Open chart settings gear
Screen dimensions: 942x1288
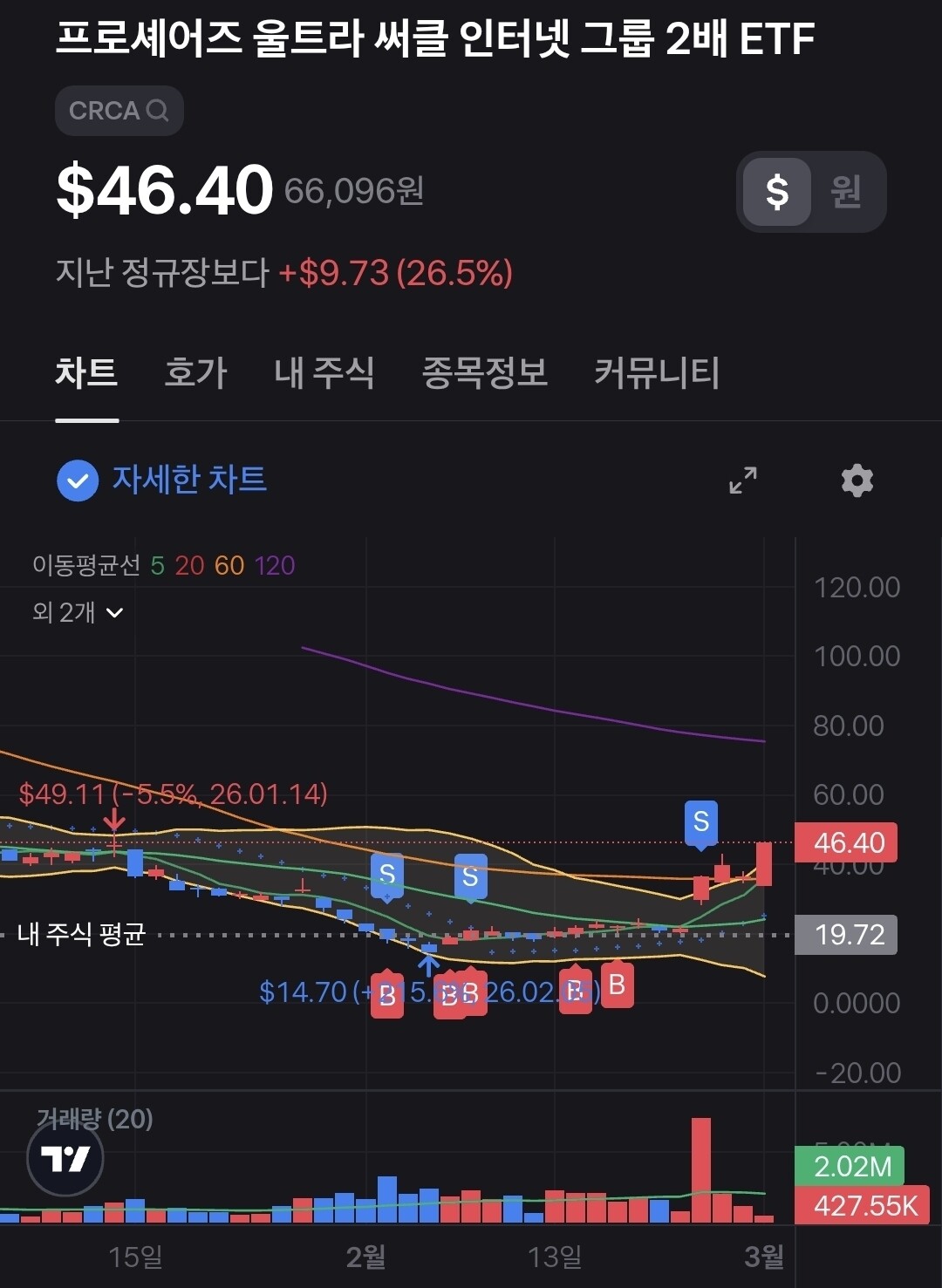(x=857, y=480)
